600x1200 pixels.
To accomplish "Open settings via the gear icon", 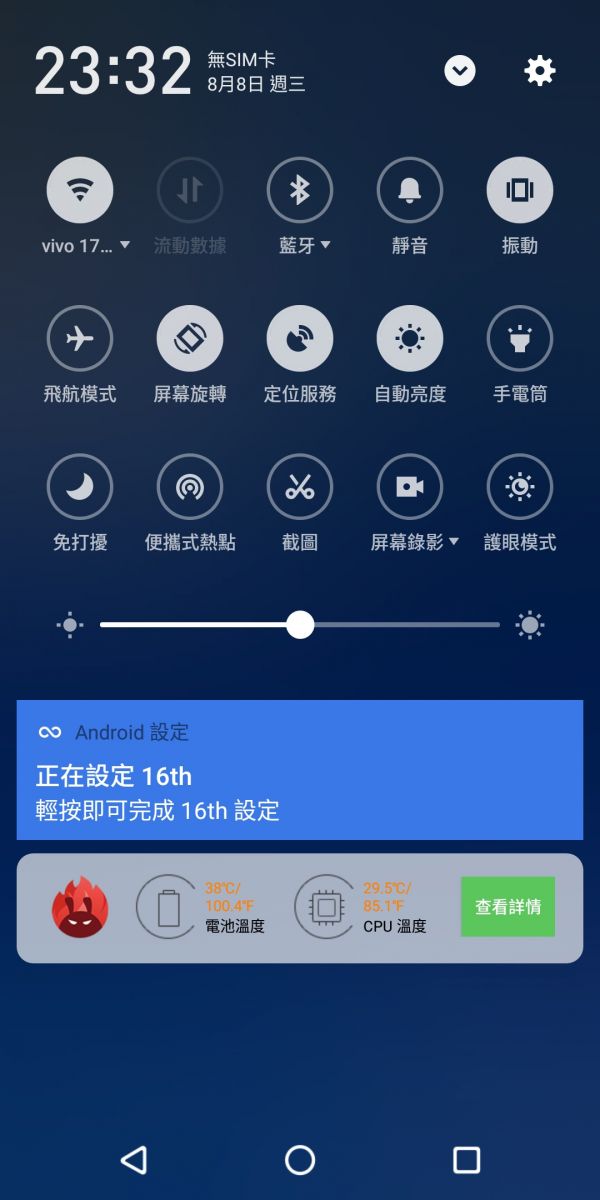I will (x=539, y=71).
